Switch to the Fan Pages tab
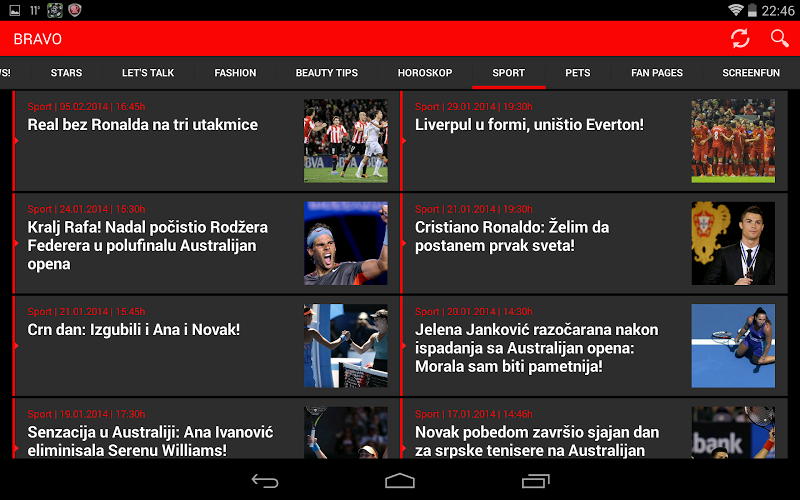Screen dimensions: 800x500 [657, 73]
